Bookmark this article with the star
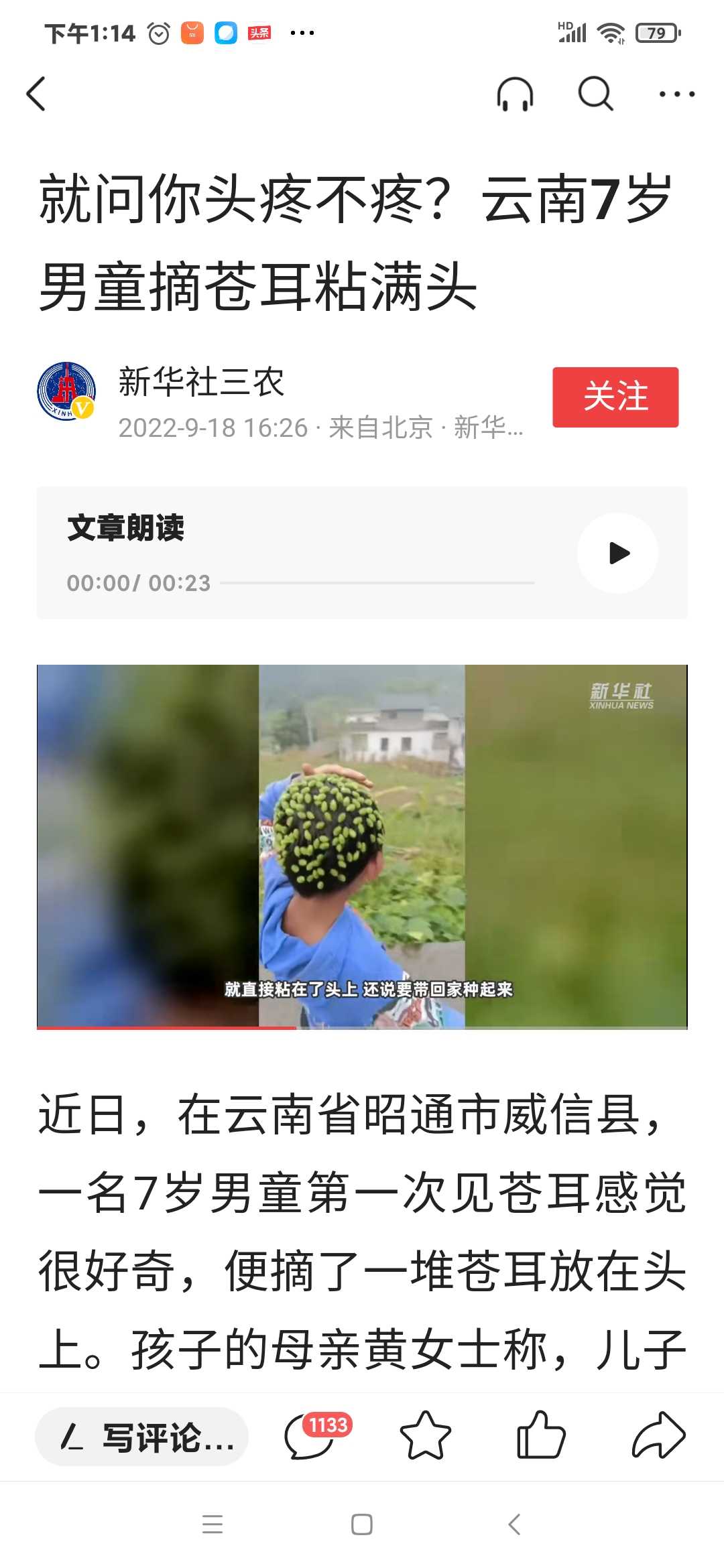Screen dimensions: 724x1568 pos(426,1435)
